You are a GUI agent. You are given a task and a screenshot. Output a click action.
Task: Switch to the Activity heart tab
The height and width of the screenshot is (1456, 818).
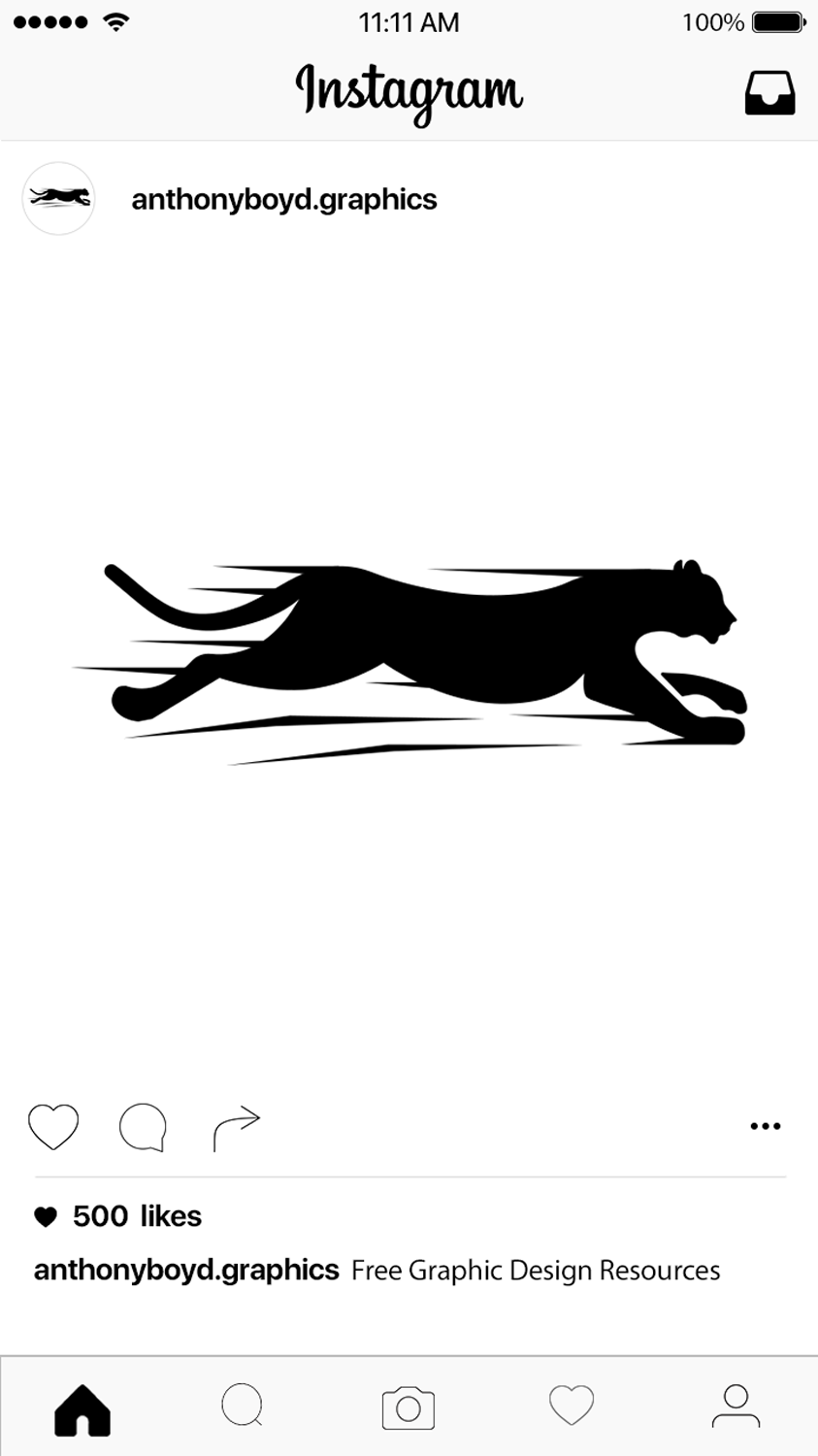[x=572, y=1406]
